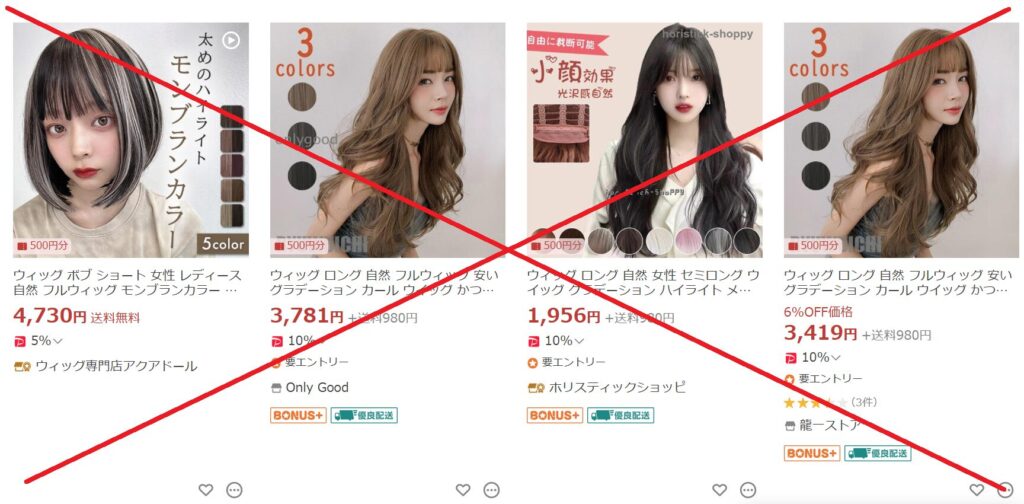Favorite the ホリスティックショッピ wig with heart
This screenshot has width=1024, height=504.
[720, 490]
